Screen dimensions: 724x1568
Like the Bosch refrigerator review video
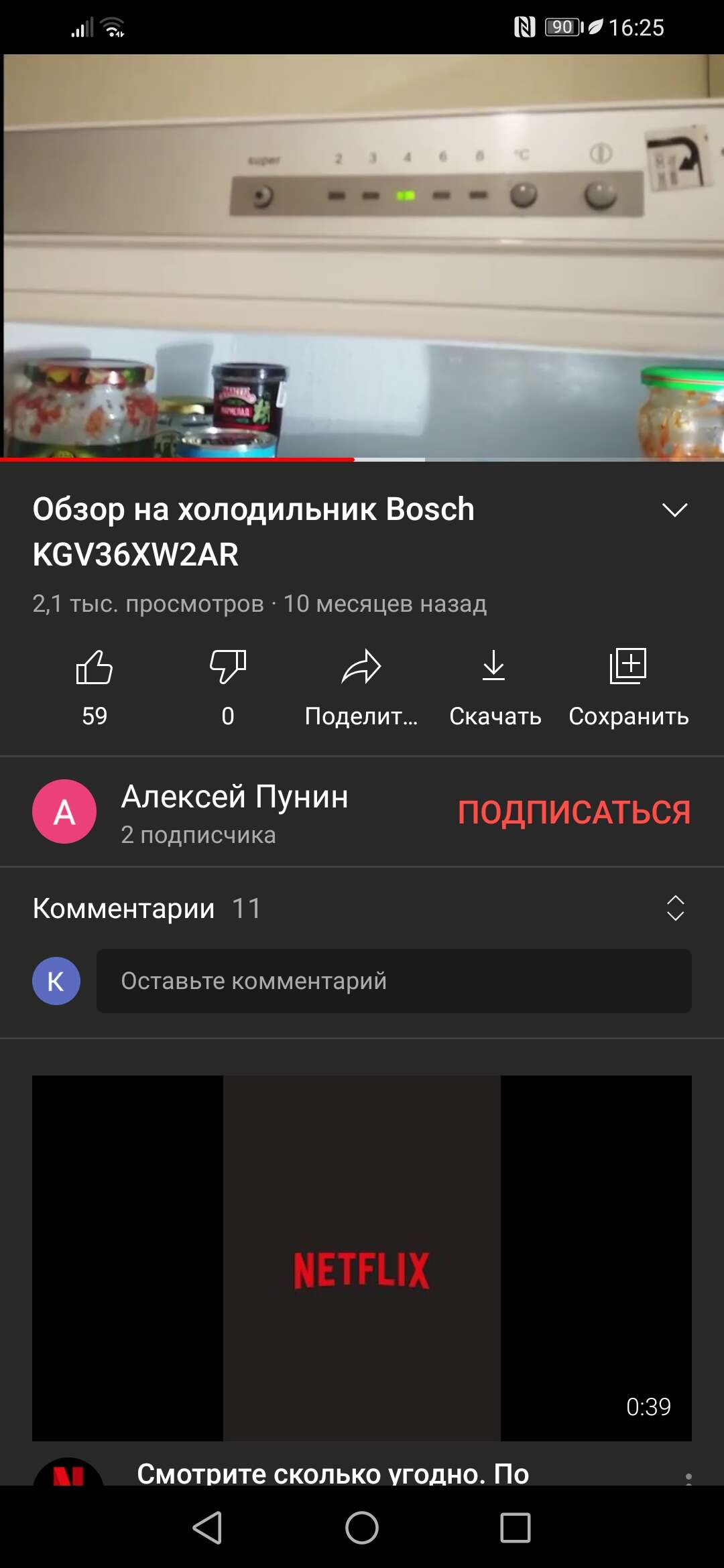pos(95,687)
